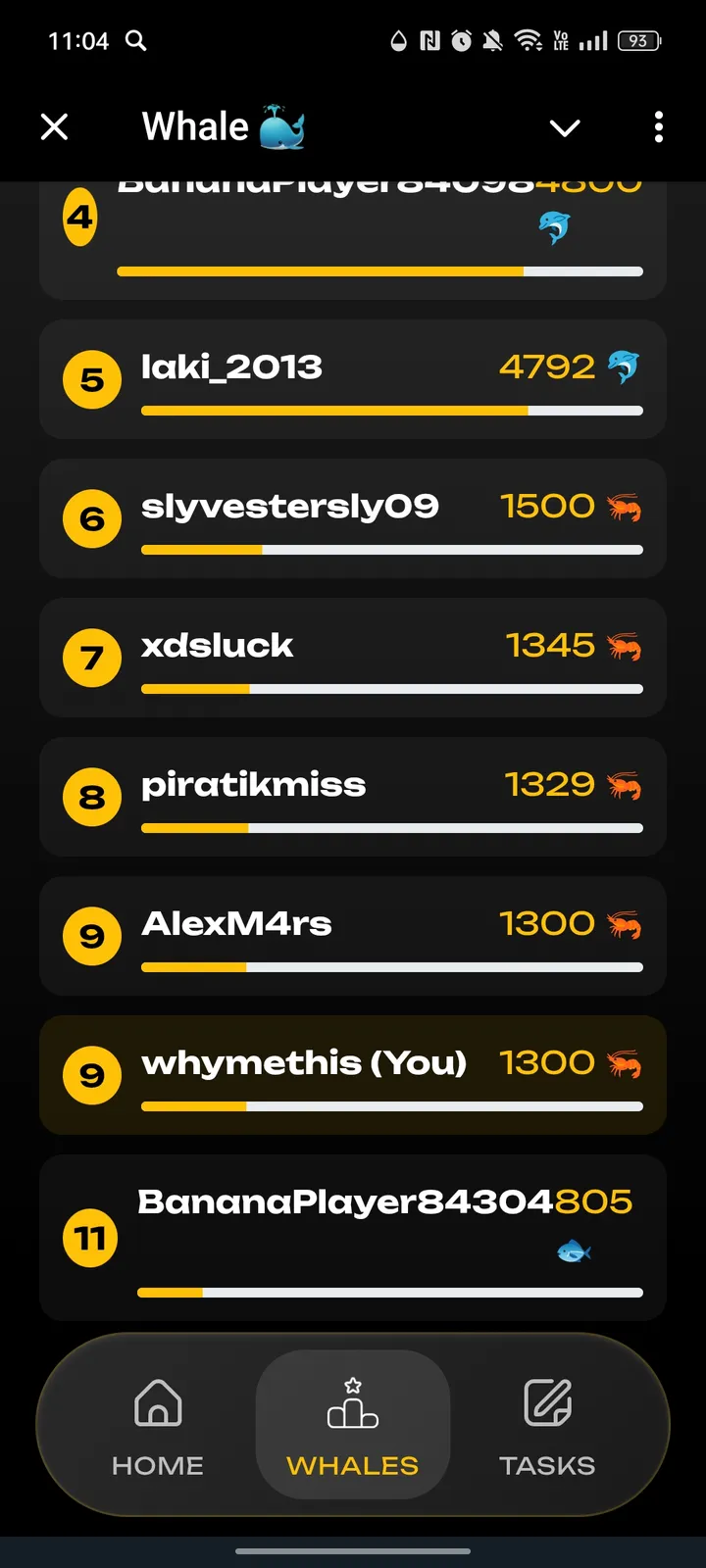Select the rank 5 badge beside laki_2013
Image resolution: width=706 pixels, height=1568 pixels.
pyautogui.click(x=90, y=379)
